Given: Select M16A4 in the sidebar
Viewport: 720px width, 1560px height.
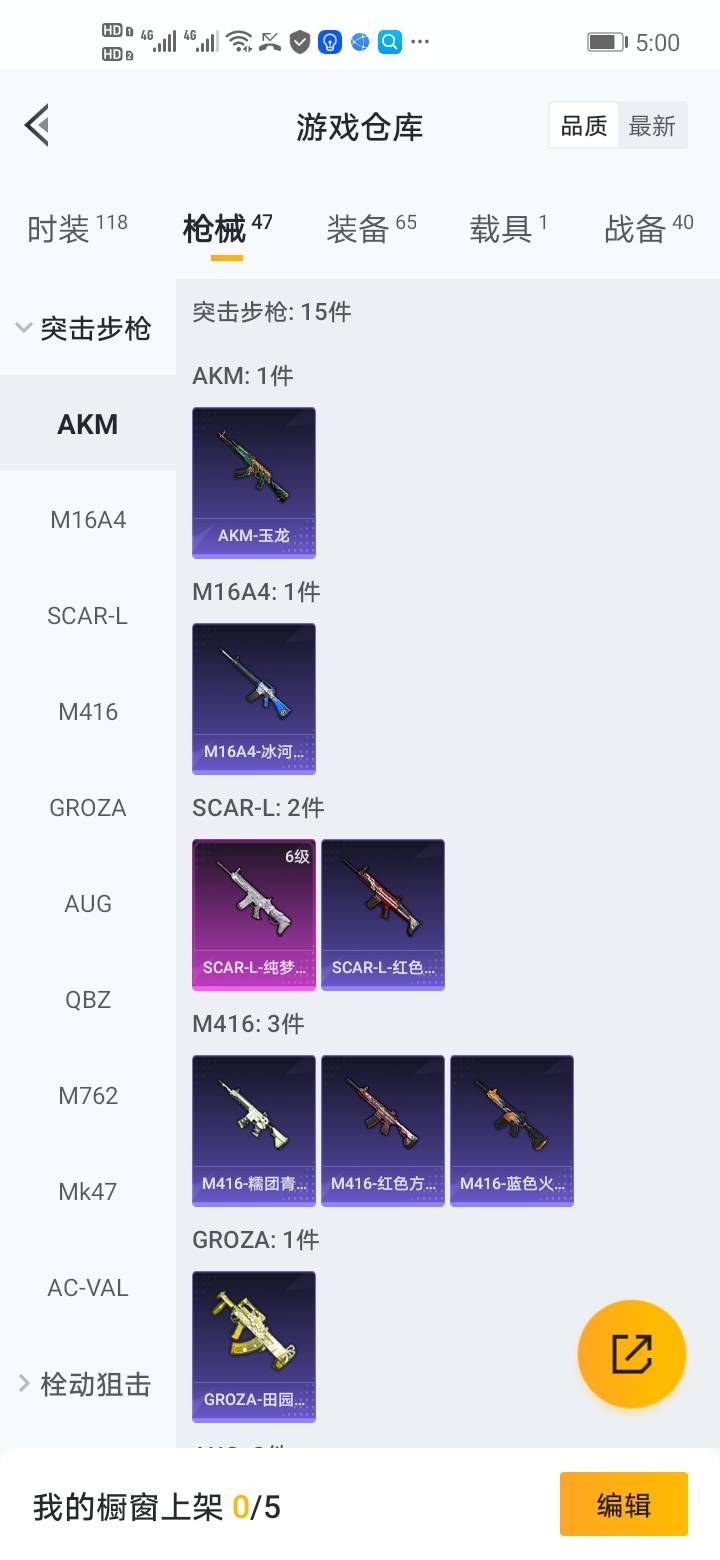Looking at the screenshot, I should [88, 520].
